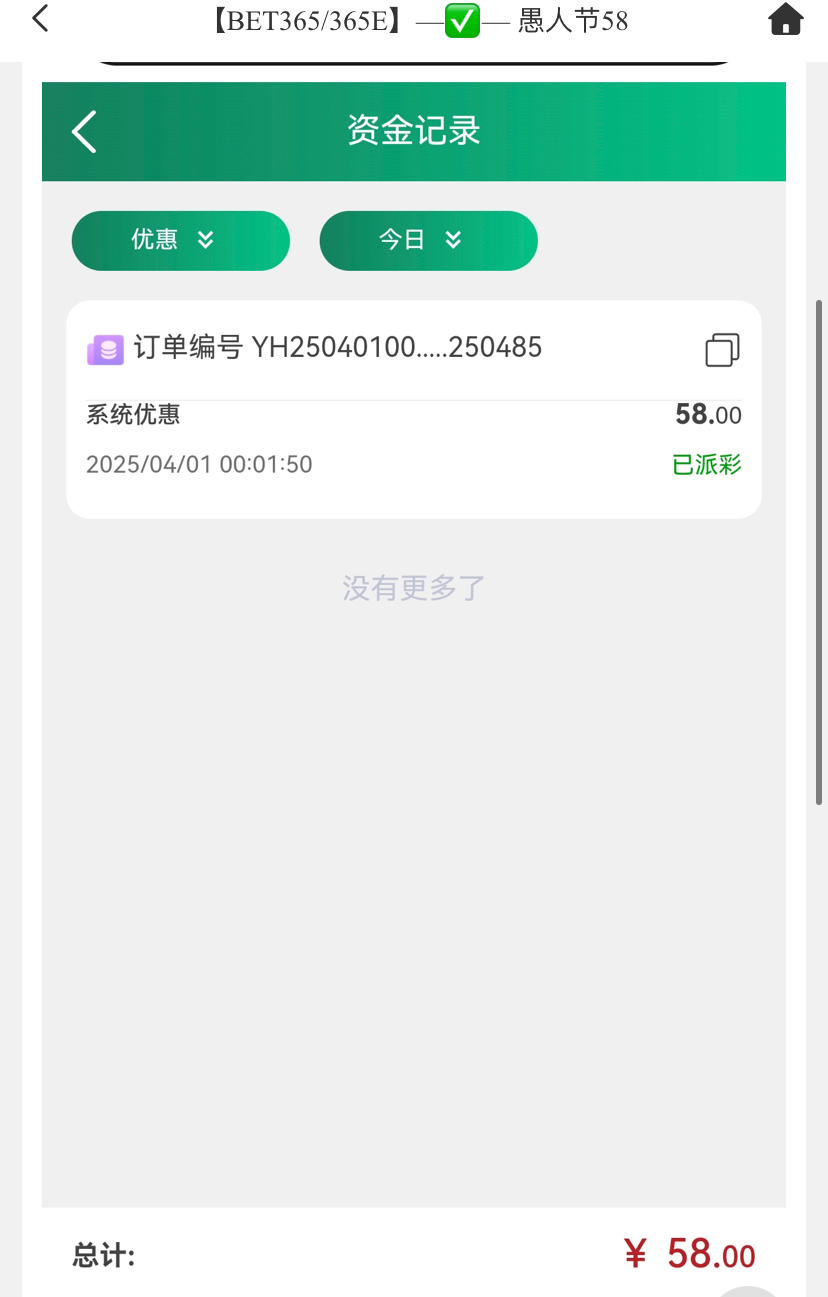Tap the home icon in top bar
Viewport: 828px width, 1297px height.
pyautogui.click(x=786, y=19)
